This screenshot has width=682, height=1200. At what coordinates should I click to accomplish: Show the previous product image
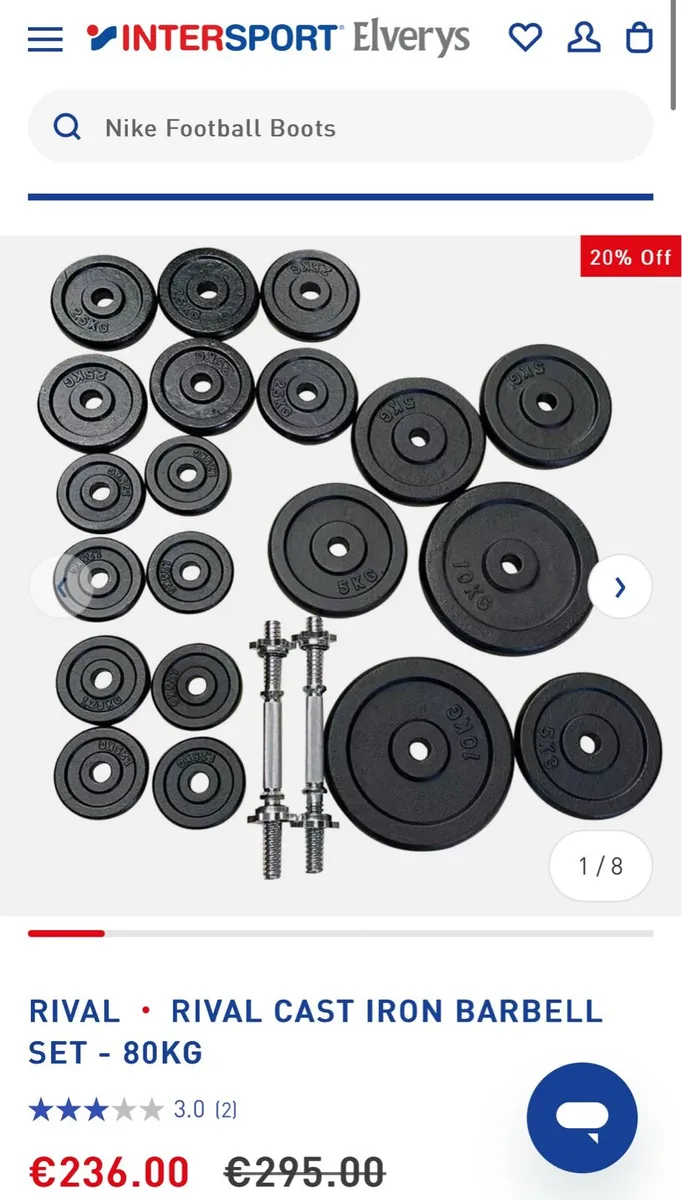click(62, 587)
